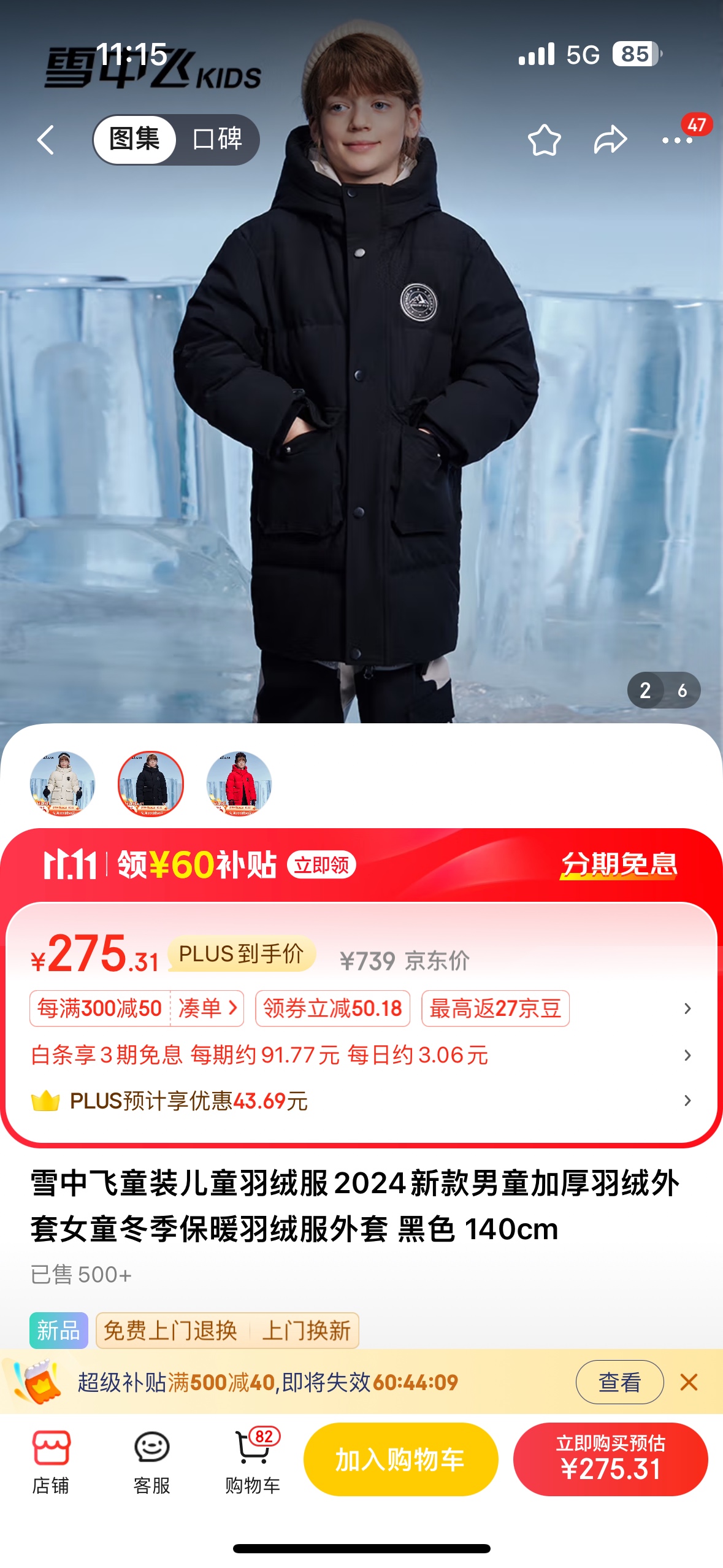Screen dimensions: 723x1568
Task: View the 超级补贴 coupon via 查看
Action: (x=619, y=1382)
